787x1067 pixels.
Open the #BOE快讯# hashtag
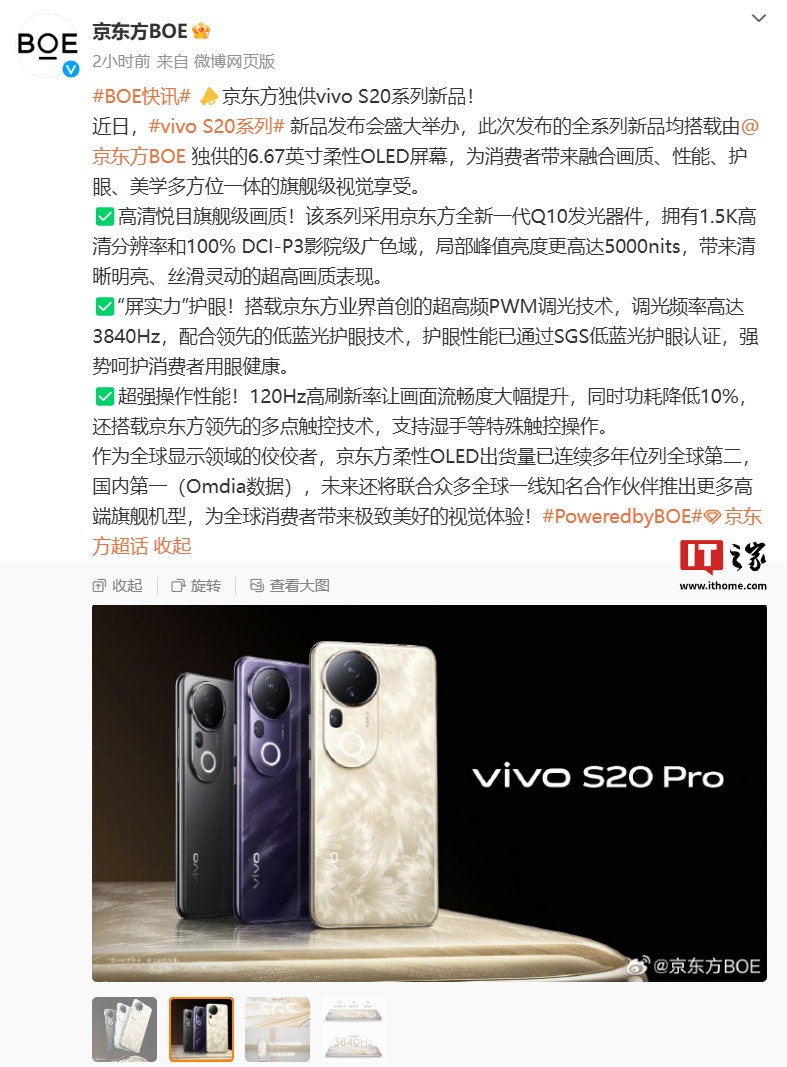141,97
